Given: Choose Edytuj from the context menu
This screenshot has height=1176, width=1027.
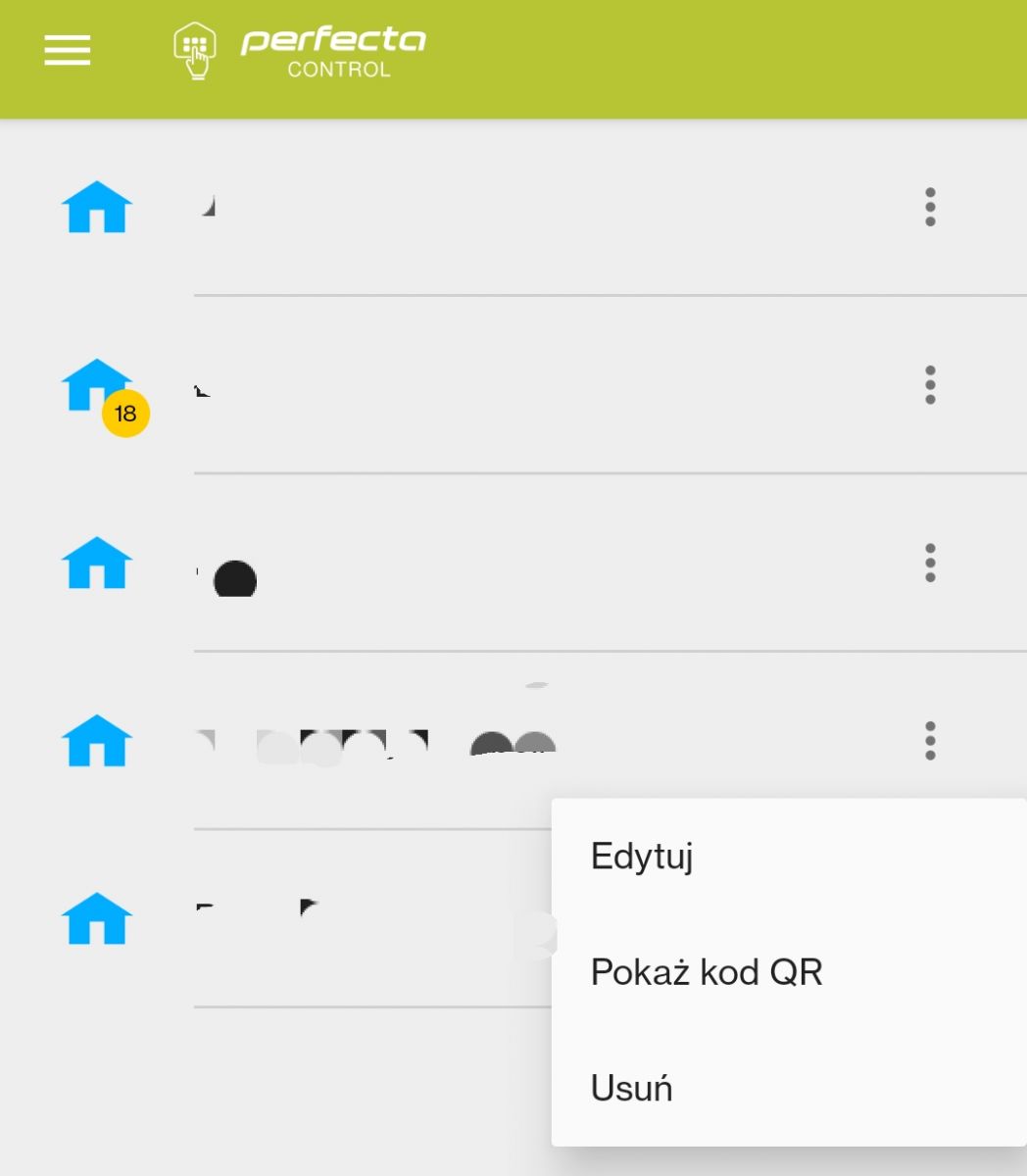Looking at the screenshot, I should (642, 854).
